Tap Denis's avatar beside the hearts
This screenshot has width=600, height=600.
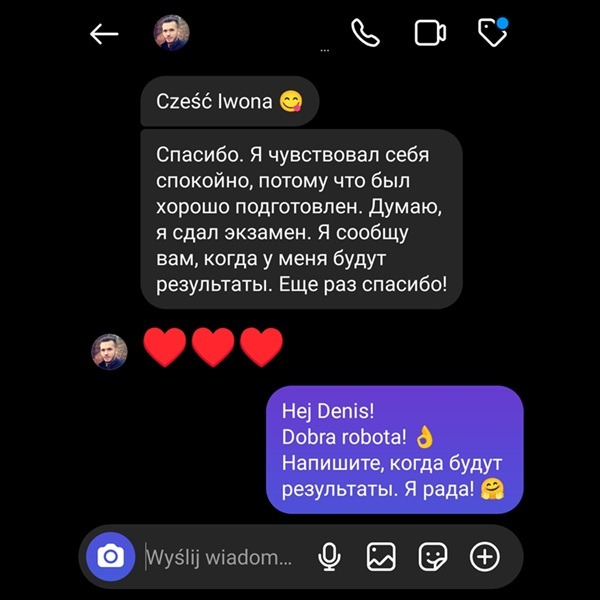point(109,351)
